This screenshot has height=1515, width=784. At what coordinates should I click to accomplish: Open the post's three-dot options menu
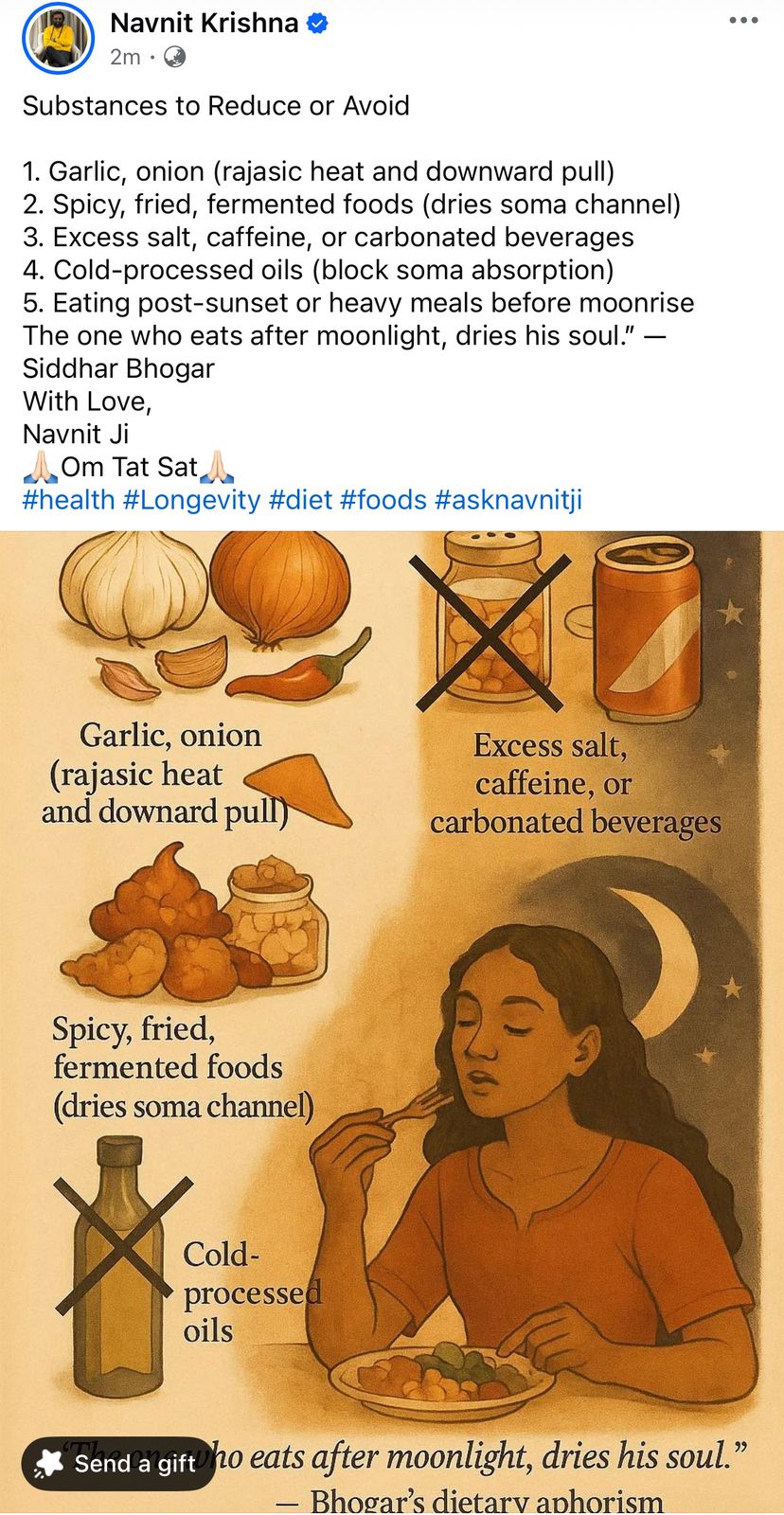742,21
